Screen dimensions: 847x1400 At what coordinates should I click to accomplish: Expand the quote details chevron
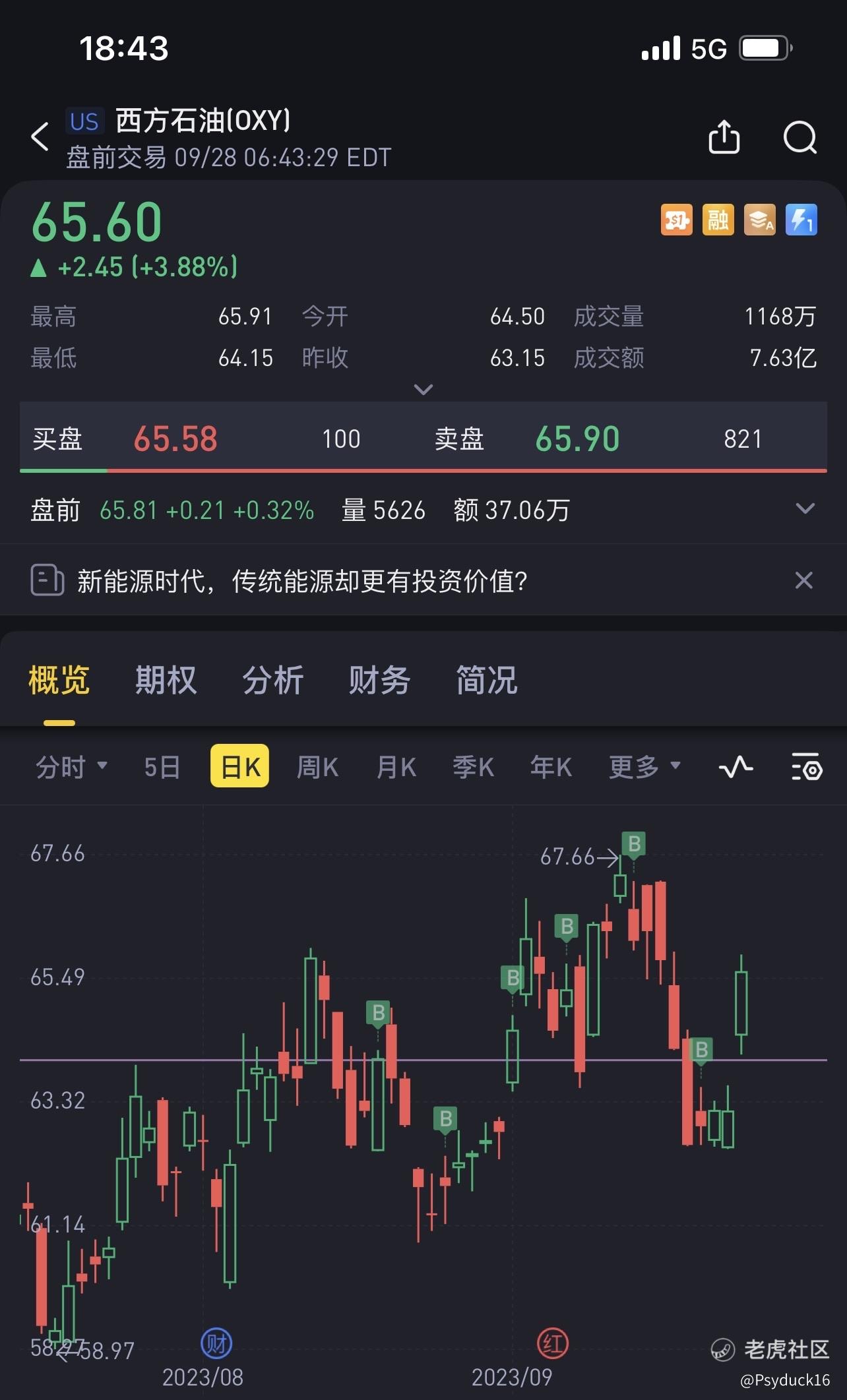click(423, 390)
